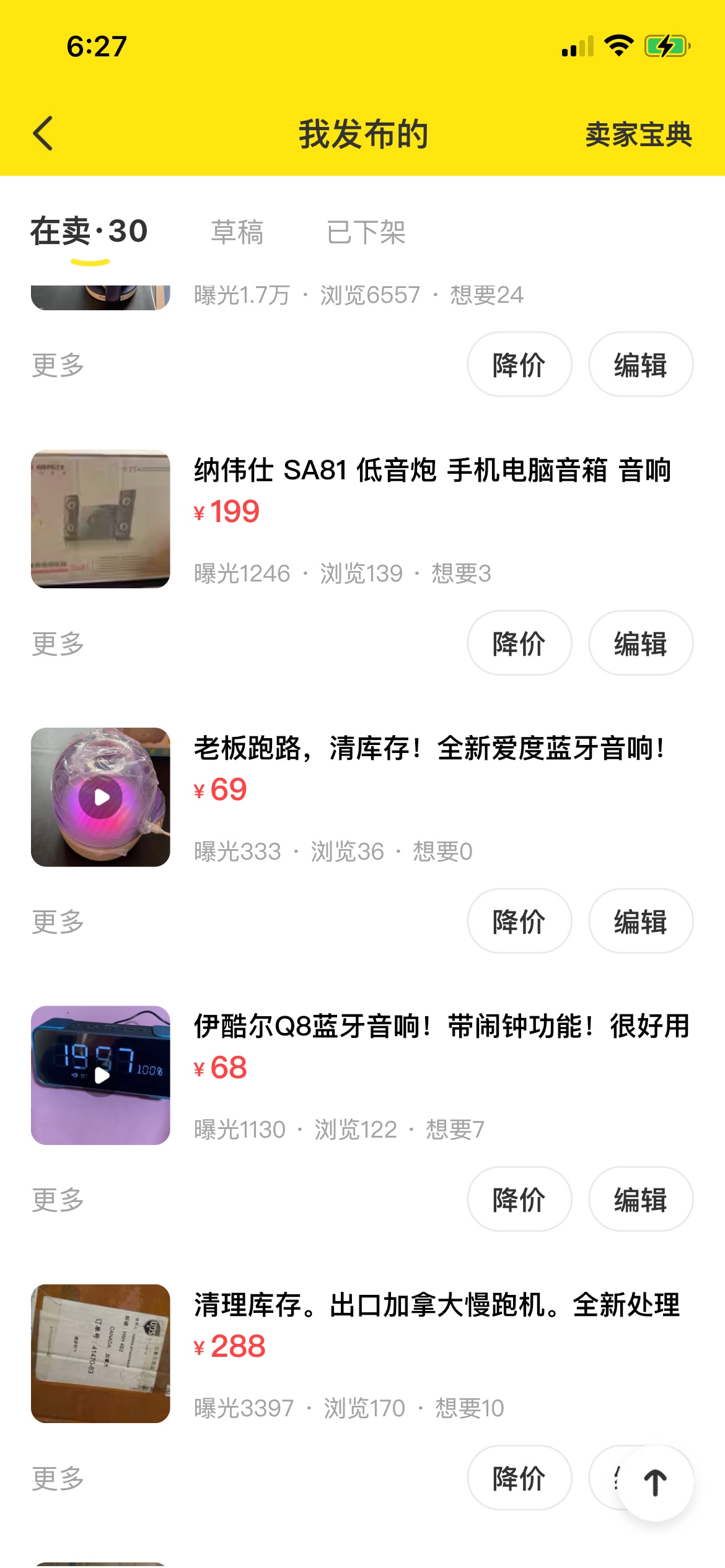Viewport: 725px width, 1568px height.
Task: Edit the 全新爱度蓝牙音响 listing
Action: pos(640,921)
